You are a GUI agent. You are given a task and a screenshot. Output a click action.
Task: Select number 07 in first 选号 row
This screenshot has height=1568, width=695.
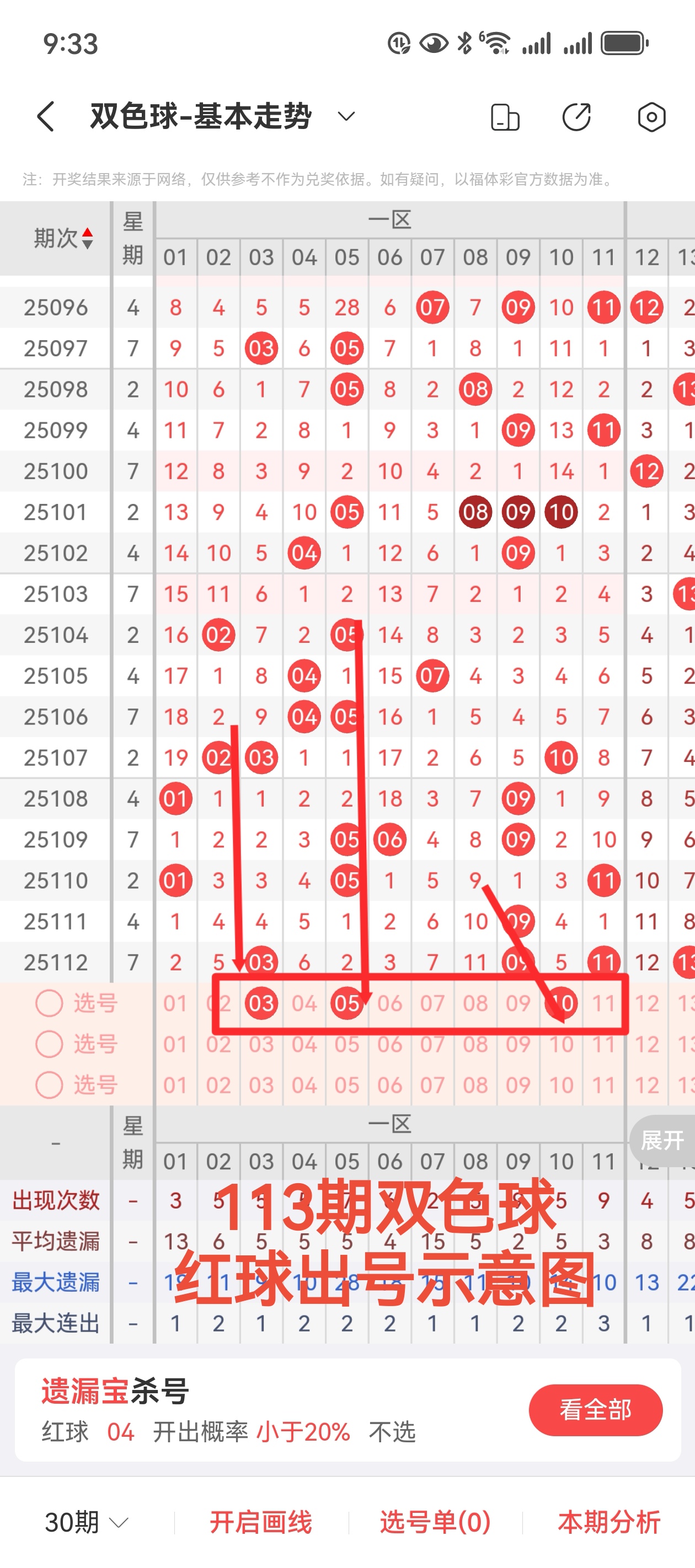[x=432, y=1003]
